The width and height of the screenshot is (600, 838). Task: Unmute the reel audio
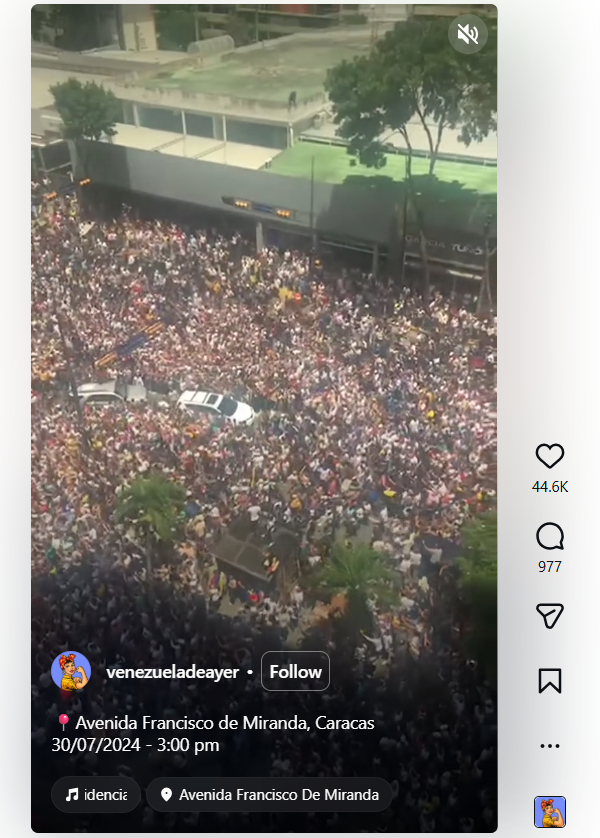(x=467, y=36)
